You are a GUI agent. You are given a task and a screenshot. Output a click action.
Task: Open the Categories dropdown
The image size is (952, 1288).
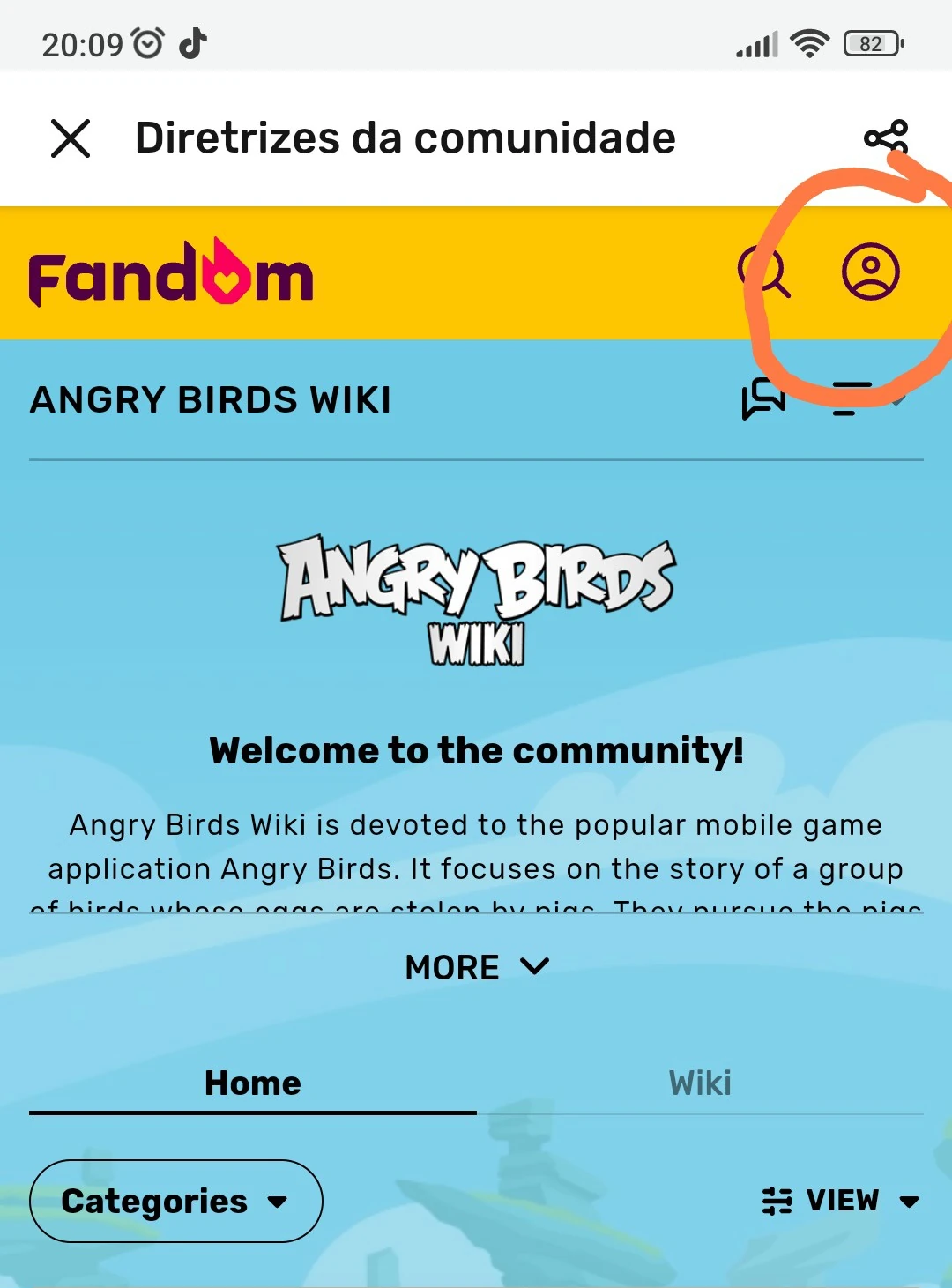(175, 1201)
